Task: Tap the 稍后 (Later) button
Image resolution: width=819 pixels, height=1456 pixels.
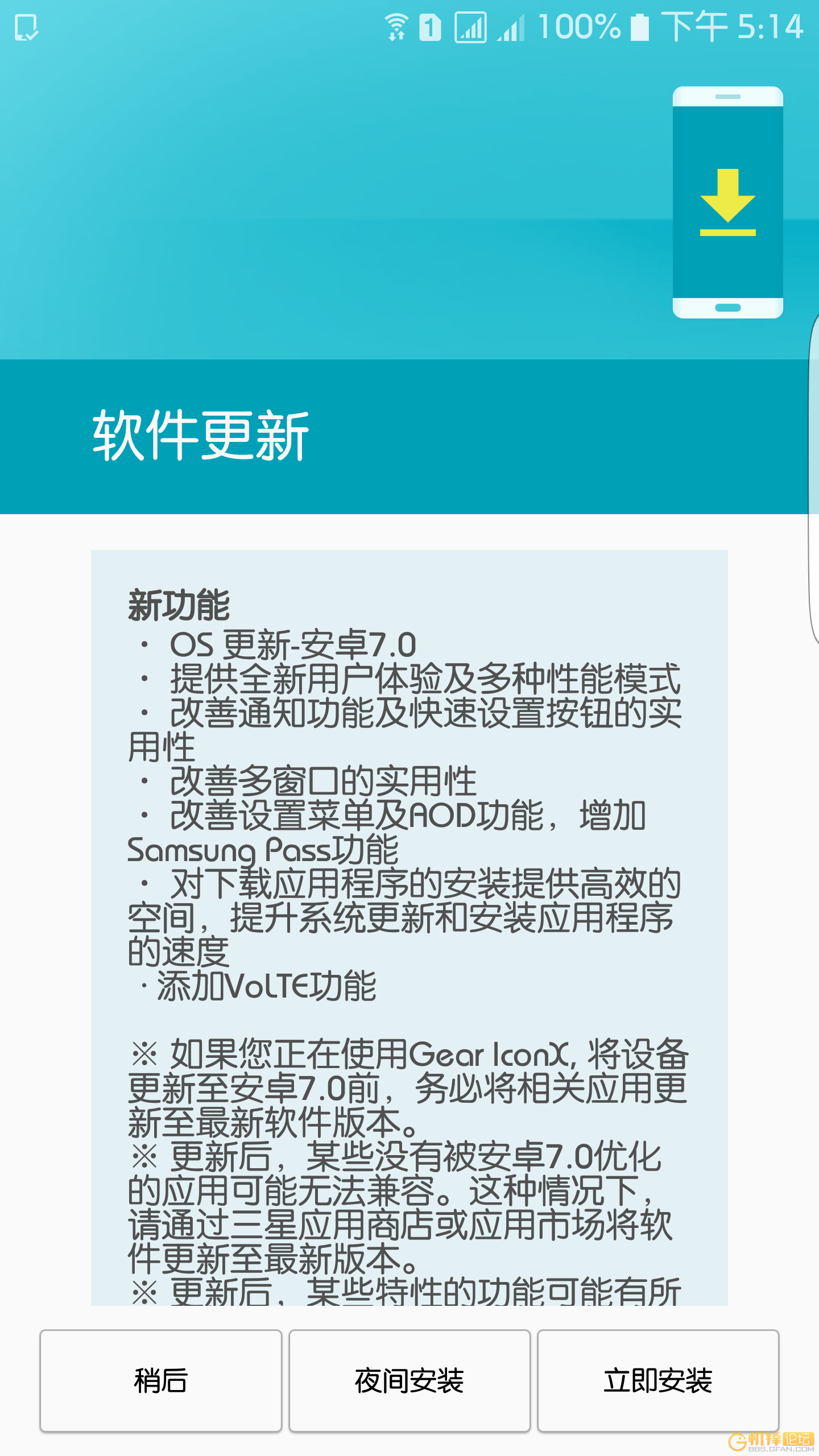Action: click(161, 1380)
